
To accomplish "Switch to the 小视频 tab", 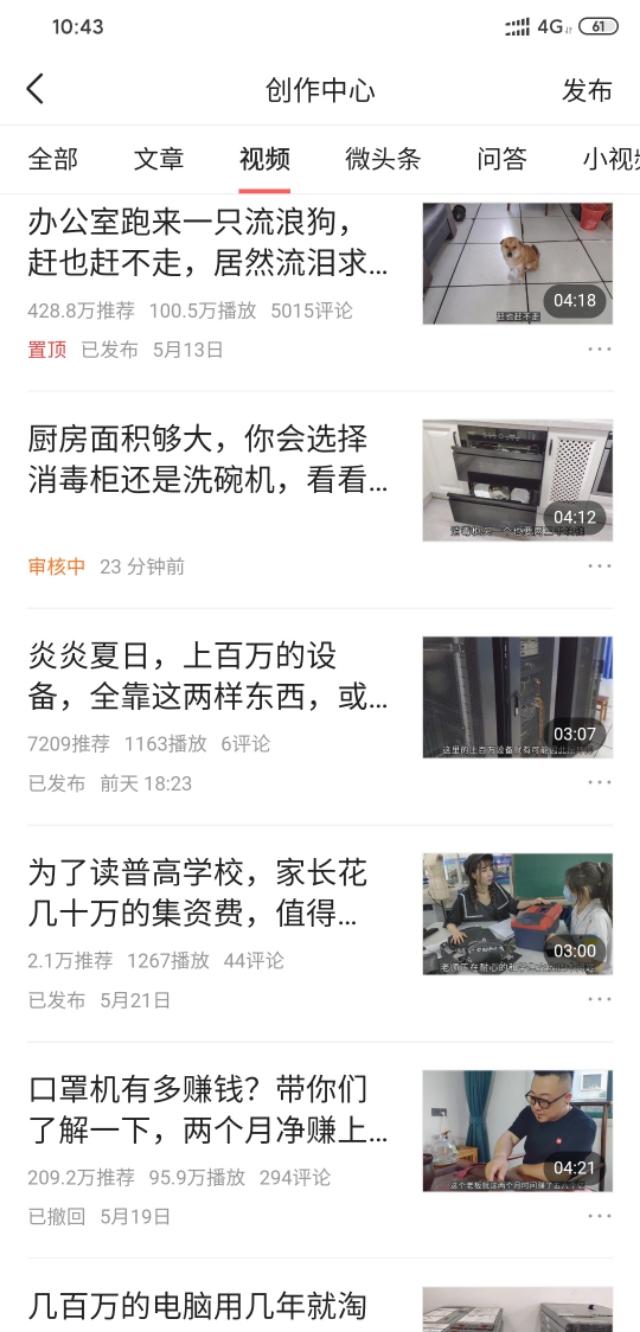I will [x=610, y=159].
